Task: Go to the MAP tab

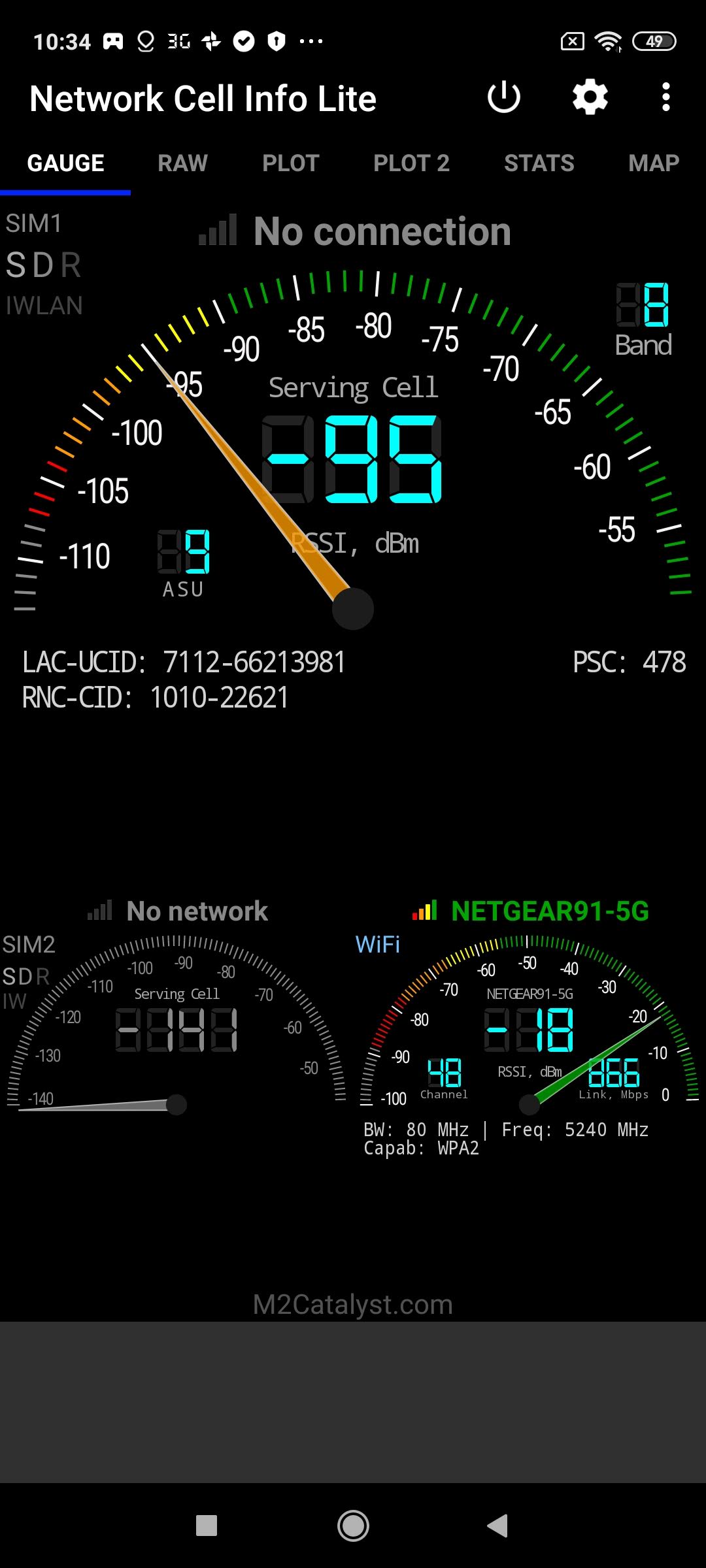Action: tap(653, 163)
